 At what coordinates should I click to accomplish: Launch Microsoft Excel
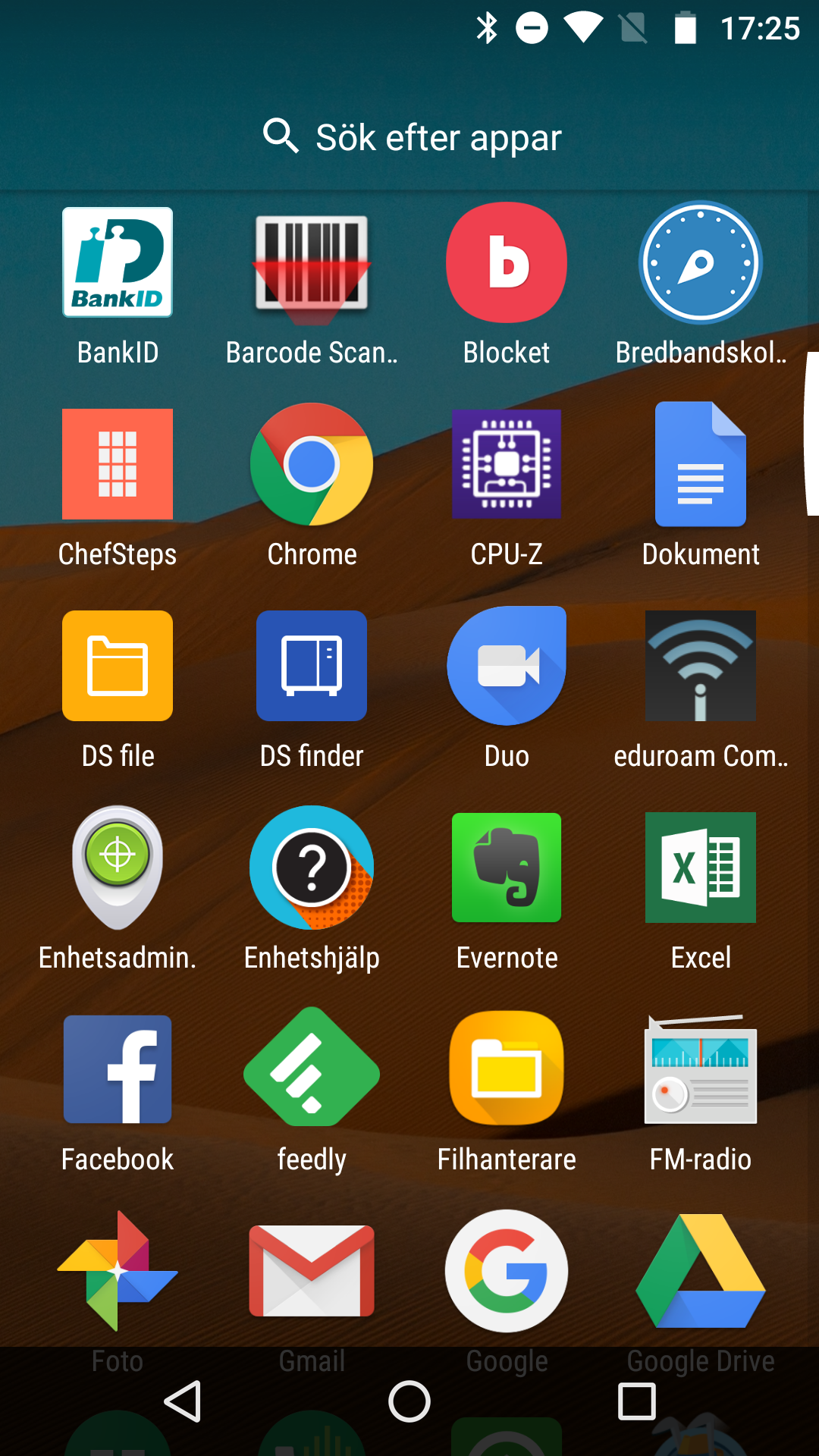pyautogui.click(x=701, y=868)
